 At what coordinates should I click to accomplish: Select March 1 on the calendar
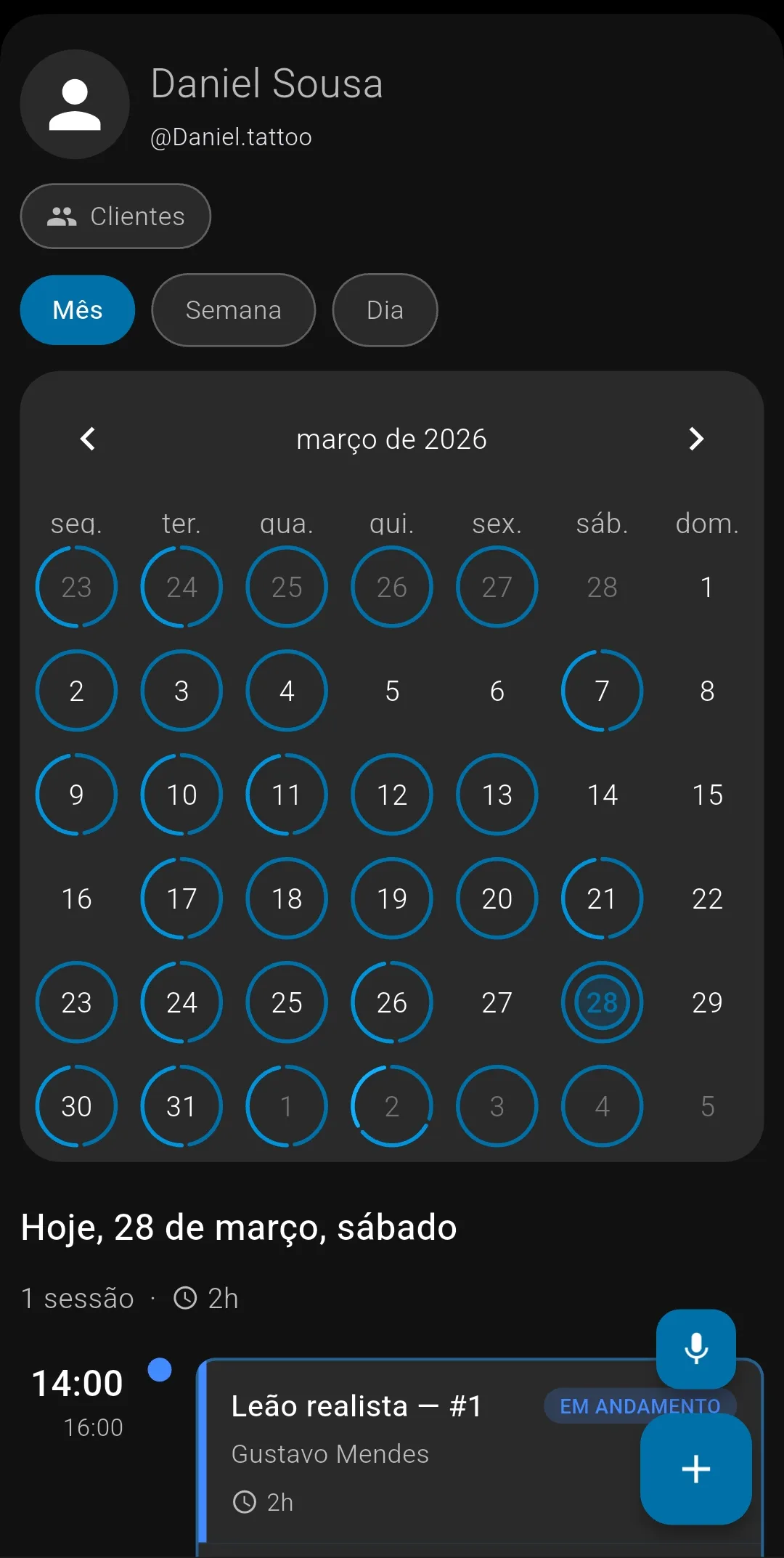pyautogui.click(x=707, y=587)
